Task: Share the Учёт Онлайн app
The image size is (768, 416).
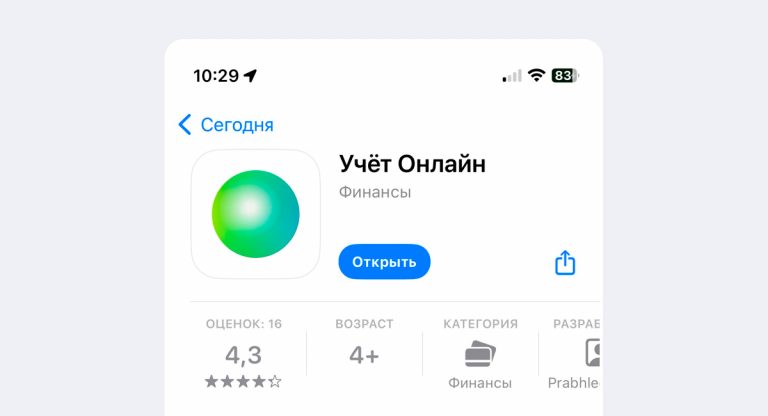Action: click(x=565, y=262)
